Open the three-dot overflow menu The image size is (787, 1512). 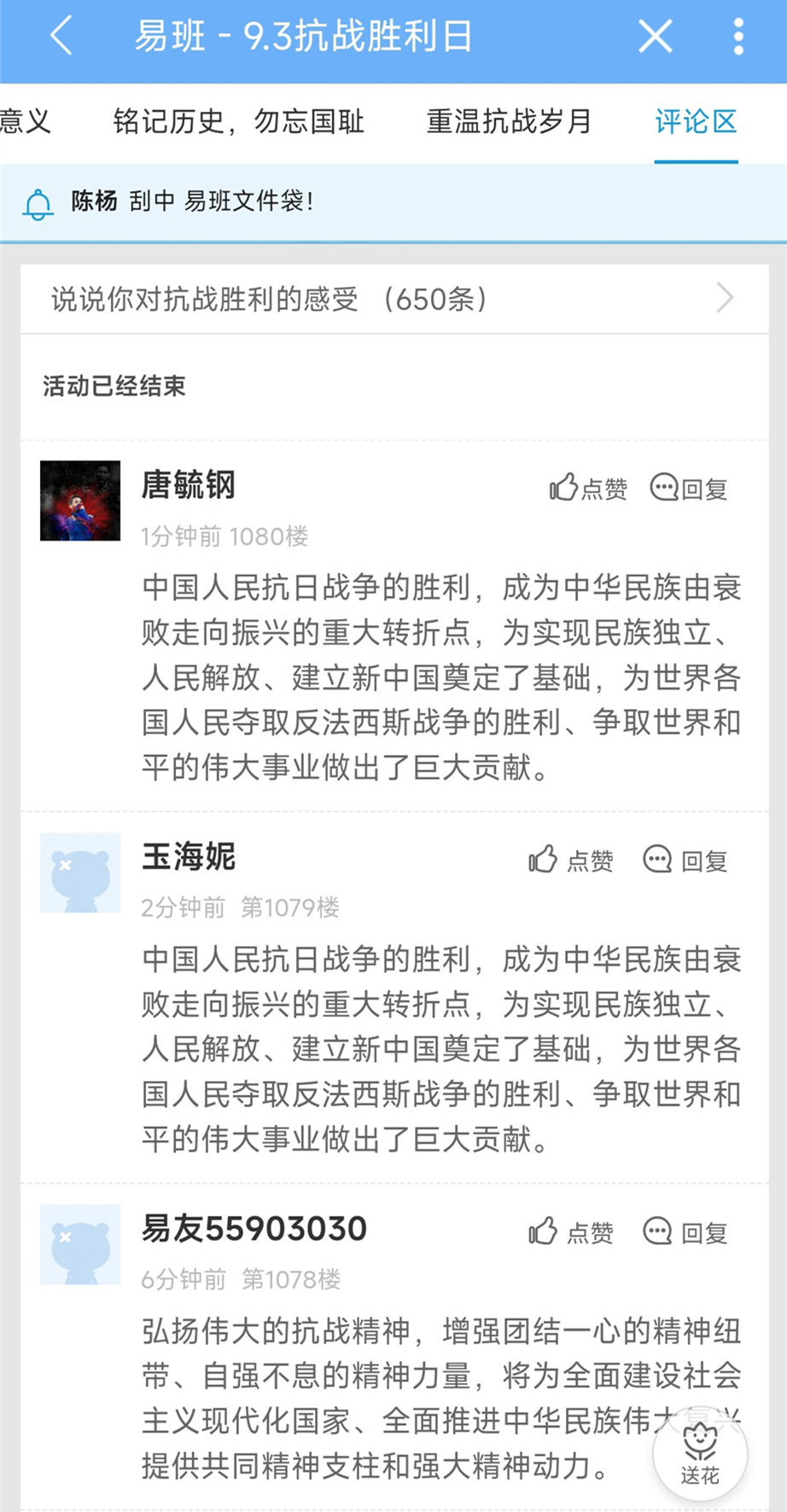point(738,38)
